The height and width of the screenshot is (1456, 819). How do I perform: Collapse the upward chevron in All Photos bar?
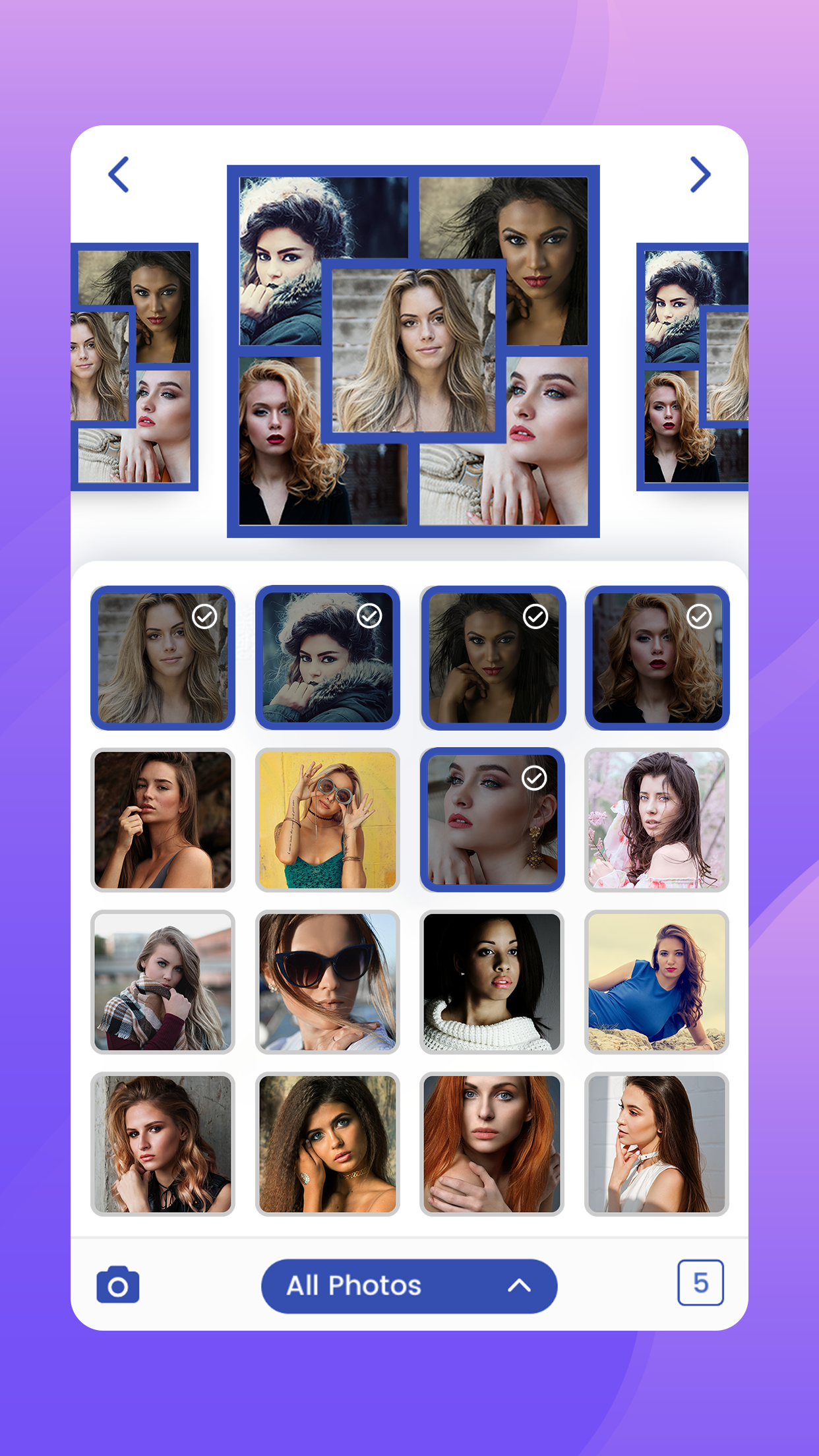(x=520, y=1285)
